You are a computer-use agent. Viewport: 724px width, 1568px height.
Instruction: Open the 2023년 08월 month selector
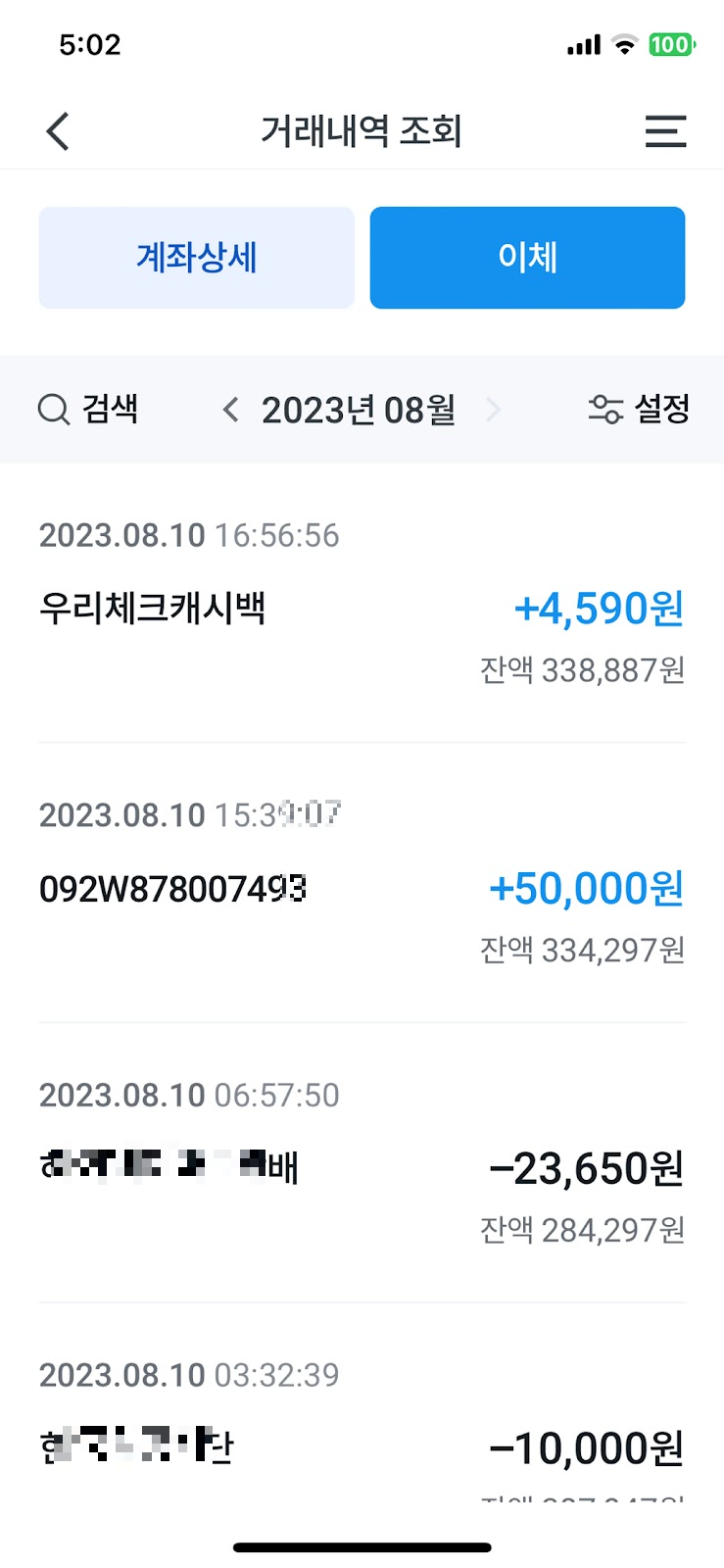coord(360,410)
